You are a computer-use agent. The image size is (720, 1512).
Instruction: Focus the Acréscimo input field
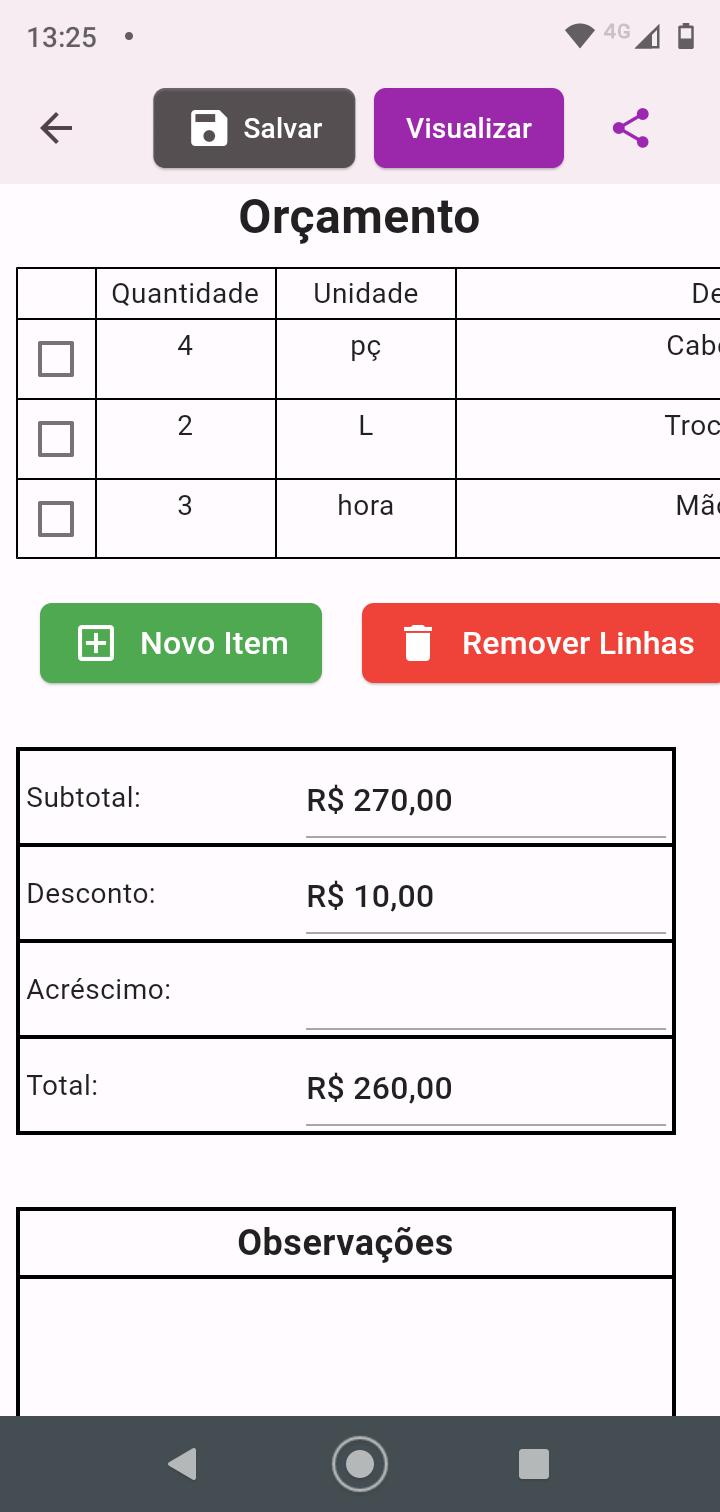coord(486,992)
